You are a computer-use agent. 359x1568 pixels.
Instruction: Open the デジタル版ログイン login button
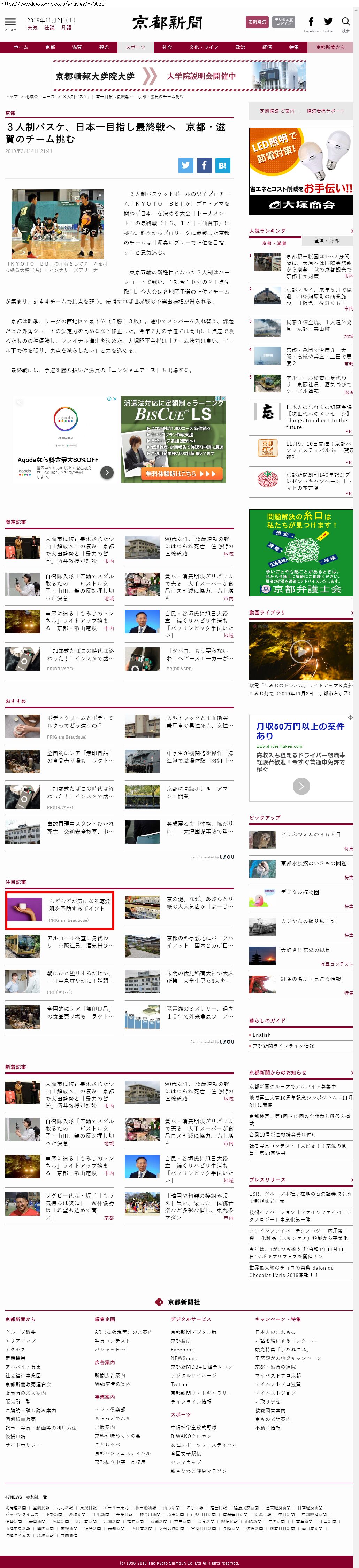(283, 22)
